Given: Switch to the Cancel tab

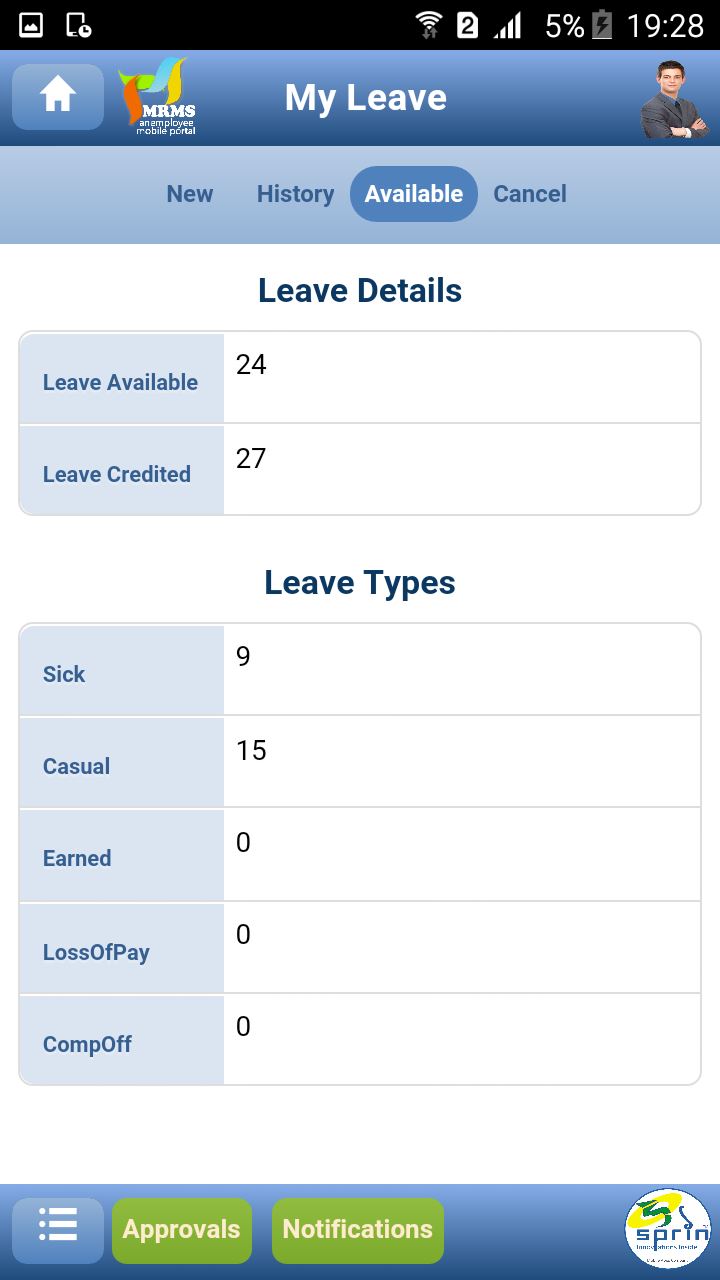Looking at the screenshot, I should pyautogui.click(x=530, y=194).
